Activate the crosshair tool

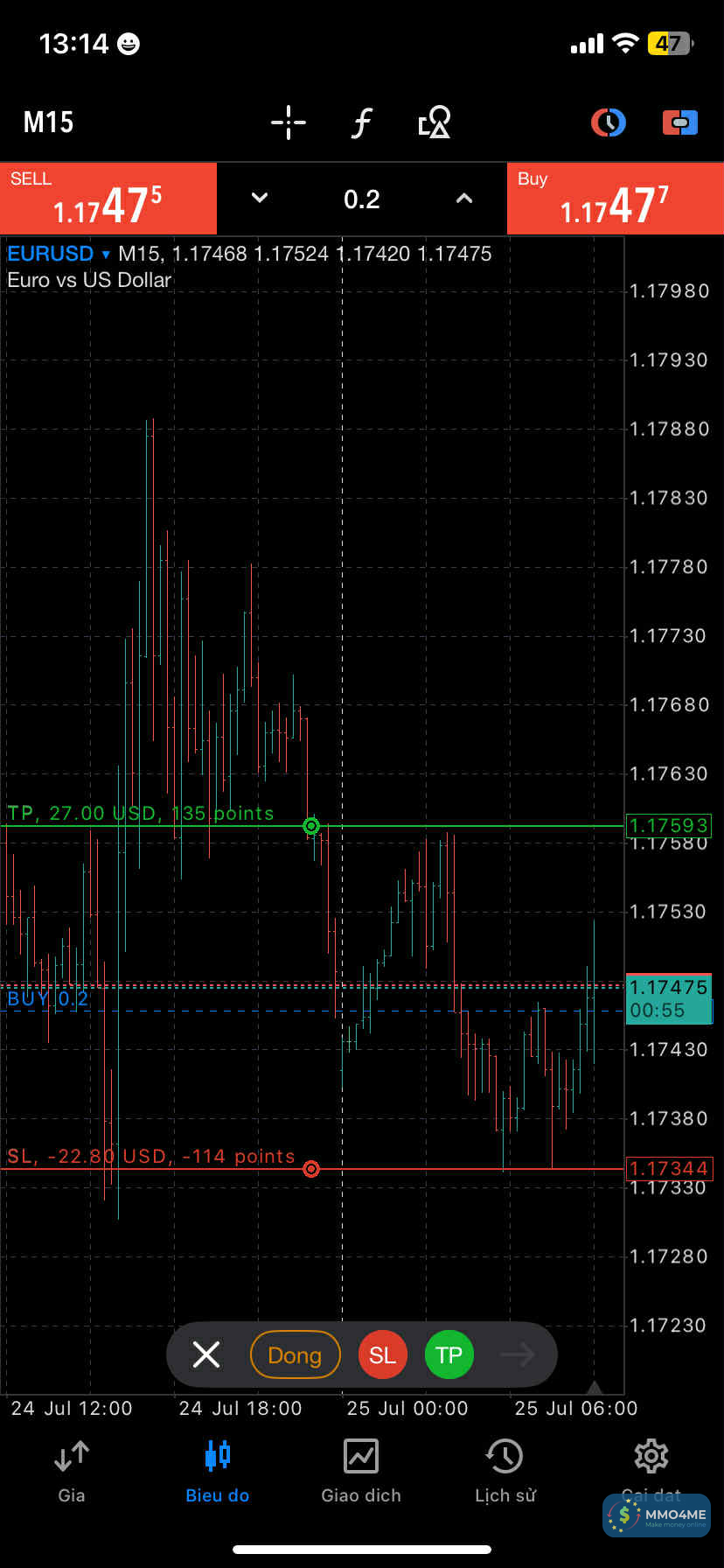point(288,122)
